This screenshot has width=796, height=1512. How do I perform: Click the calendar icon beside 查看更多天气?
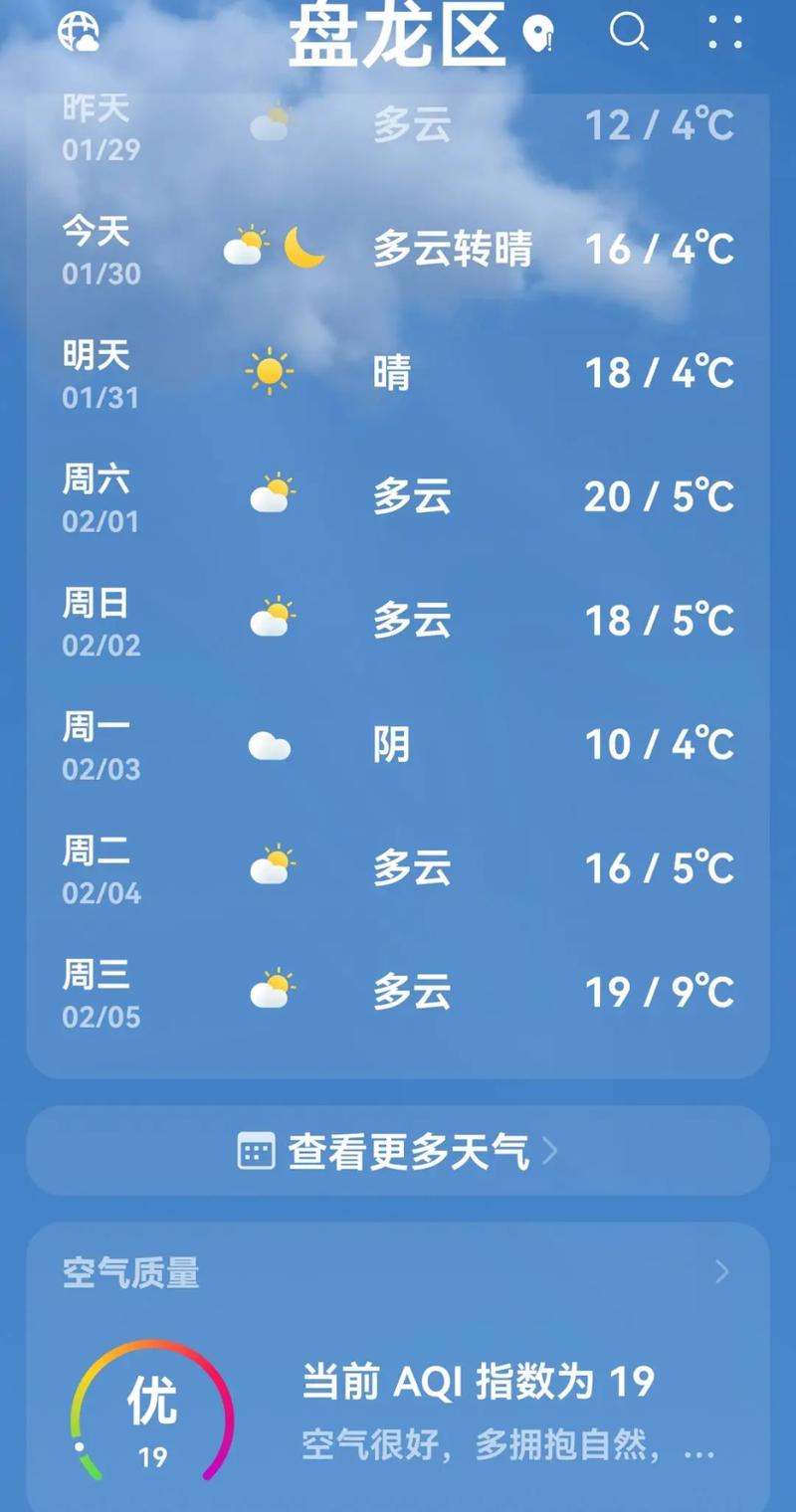pyautogui.click(x=257, y=1151)
